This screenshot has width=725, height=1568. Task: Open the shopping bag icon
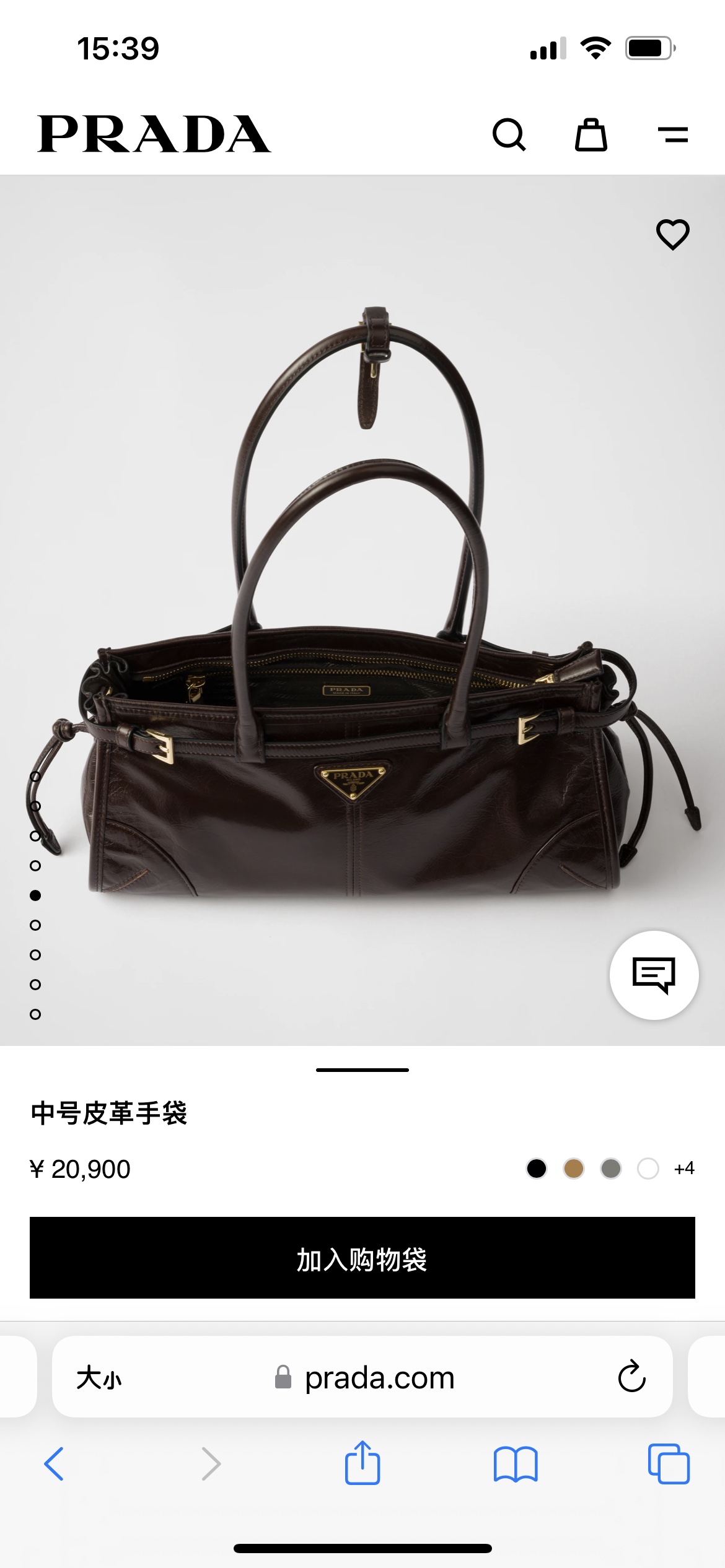click(591, 134)
